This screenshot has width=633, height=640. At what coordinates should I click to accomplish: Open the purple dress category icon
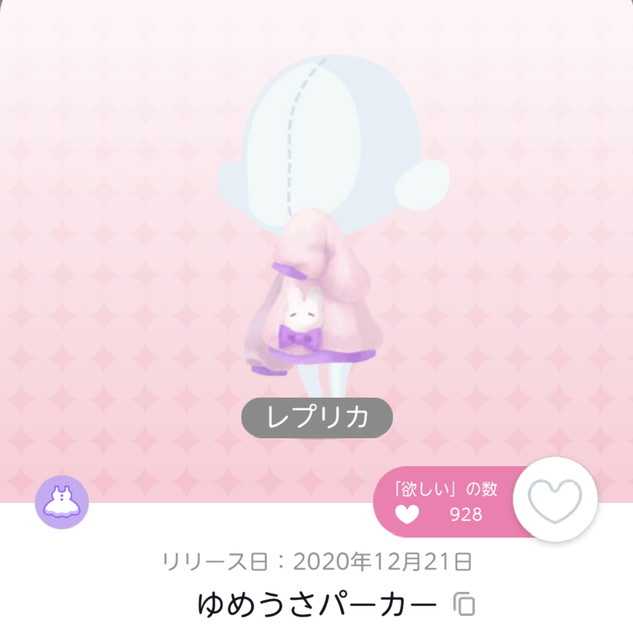point(63,501)
